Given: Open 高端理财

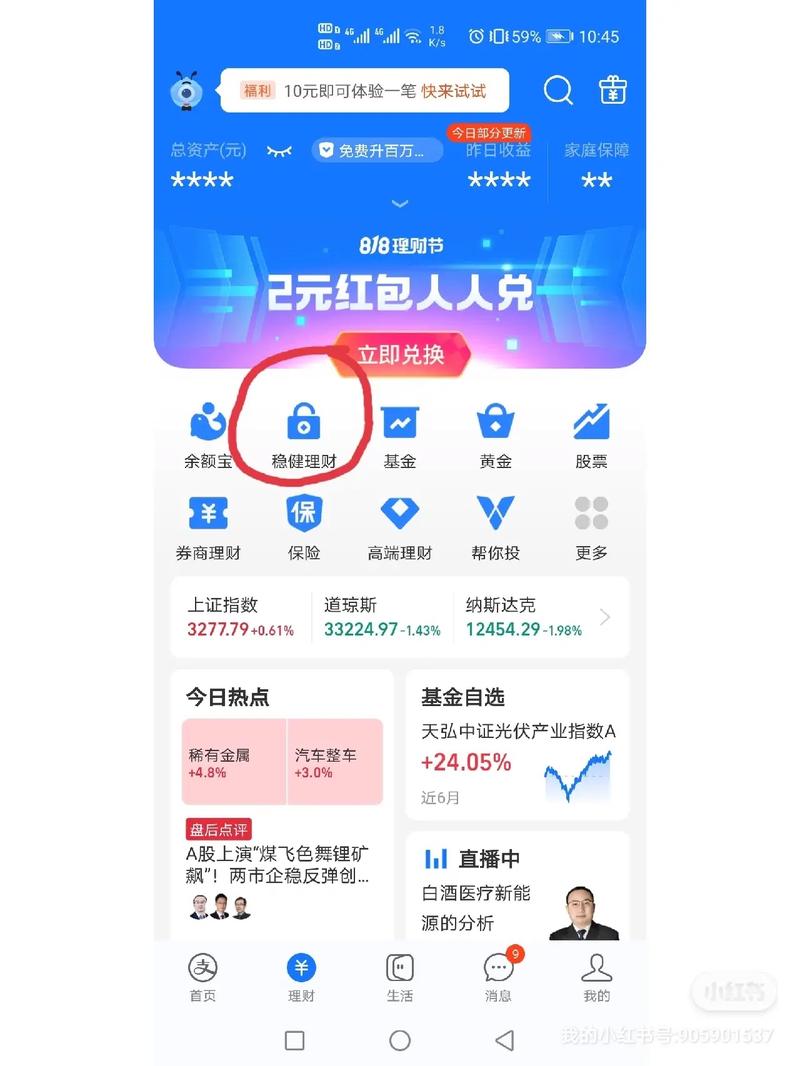Looking at the screenshot, I should tap(400, 527).
